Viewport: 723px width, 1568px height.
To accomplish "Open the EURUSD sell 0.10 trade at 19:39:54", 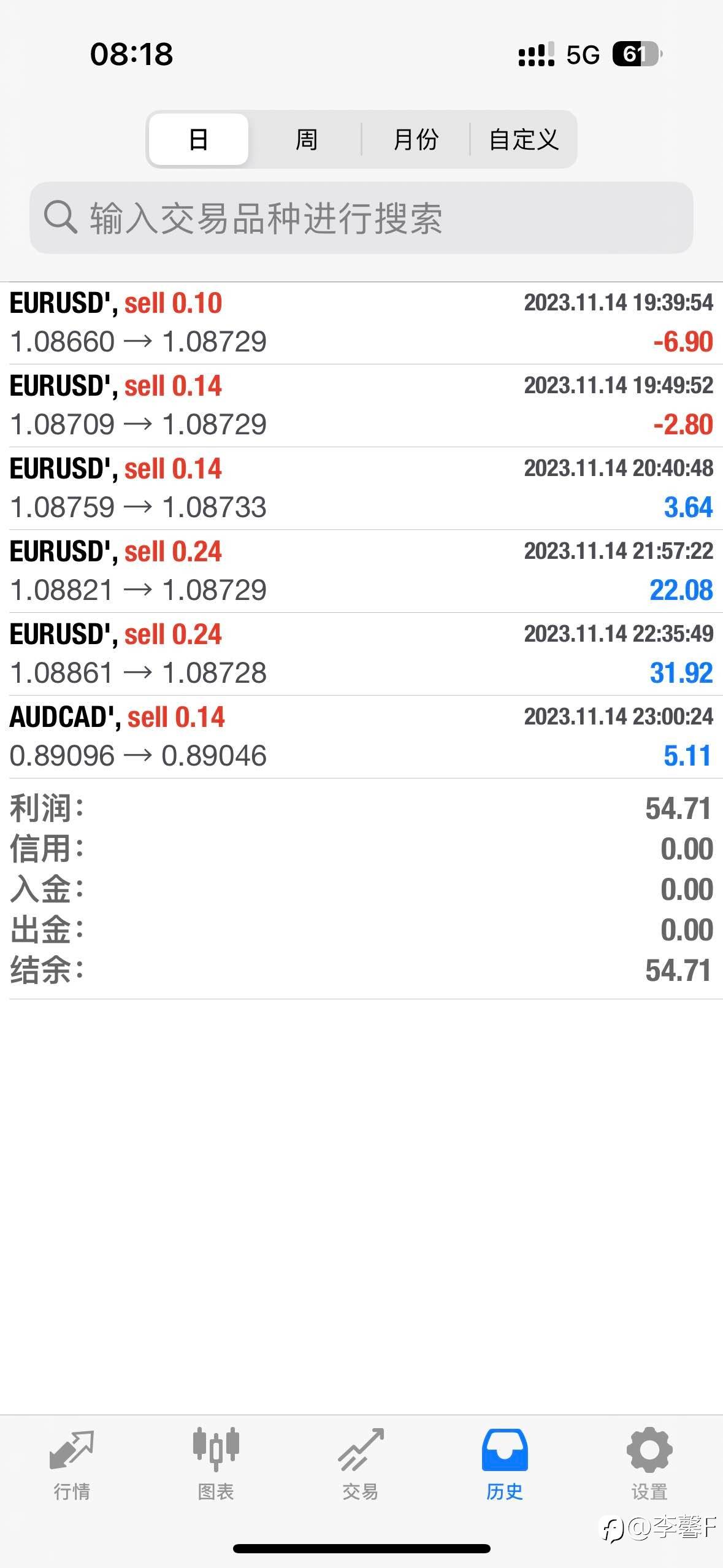I will click(x=361, y=323).
